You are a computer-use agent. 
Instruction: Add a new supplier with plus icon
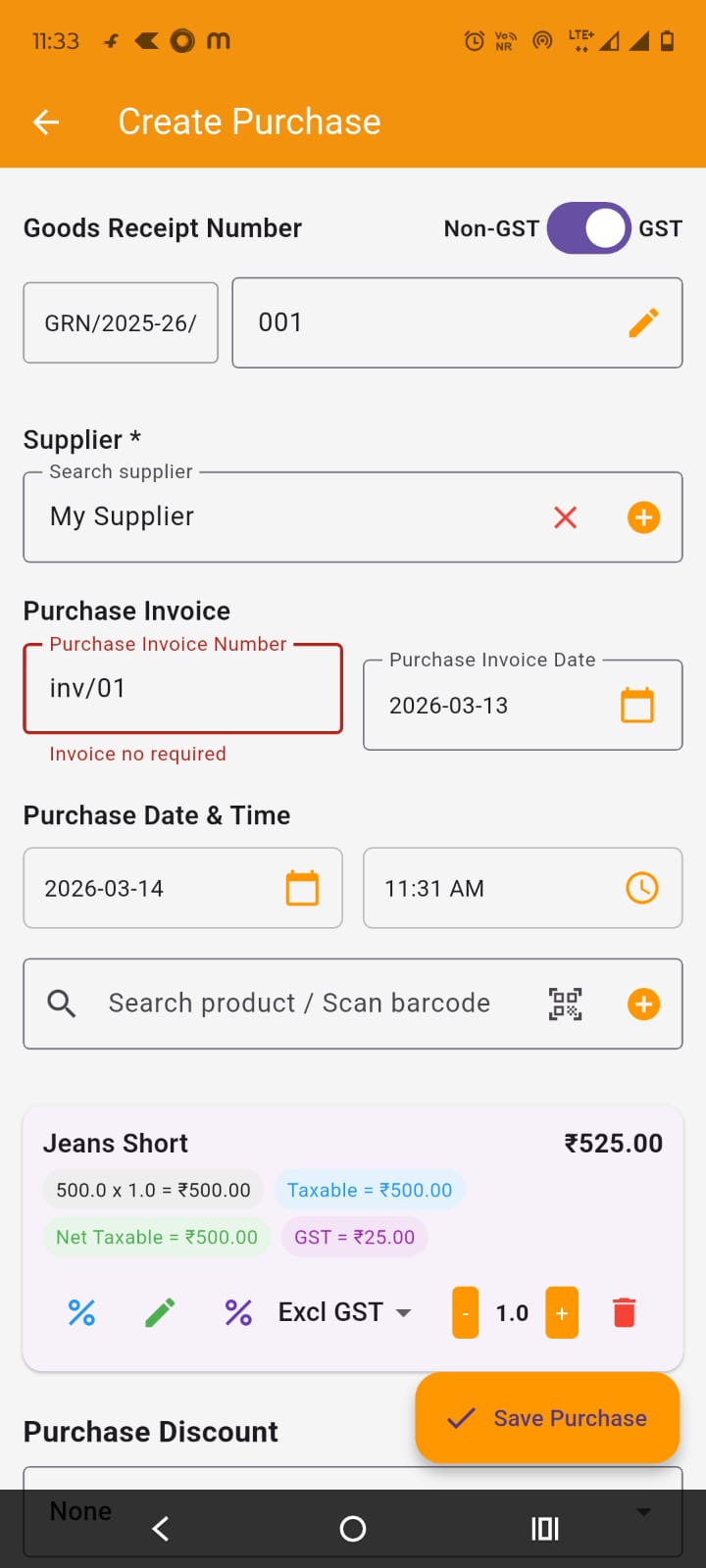pyautogui.click(x=643, y=517)
